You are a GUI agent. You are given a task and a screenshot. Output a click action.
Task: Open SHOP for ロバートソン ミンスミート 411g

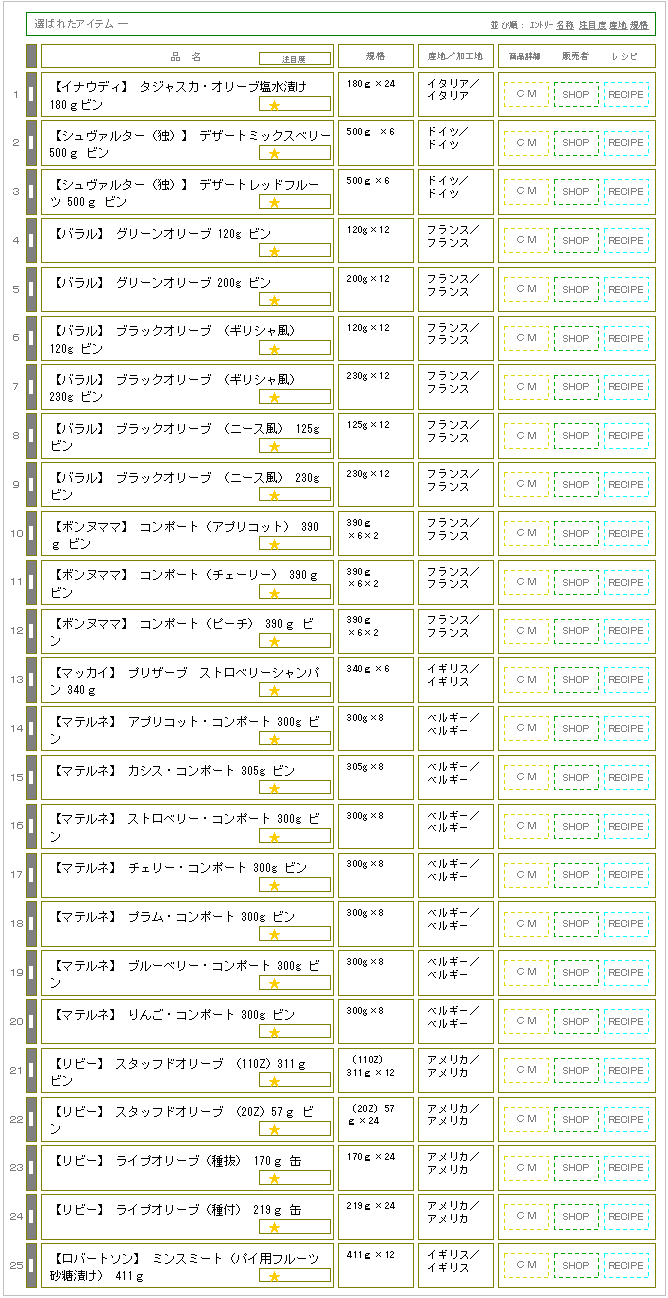point(576,1266)
